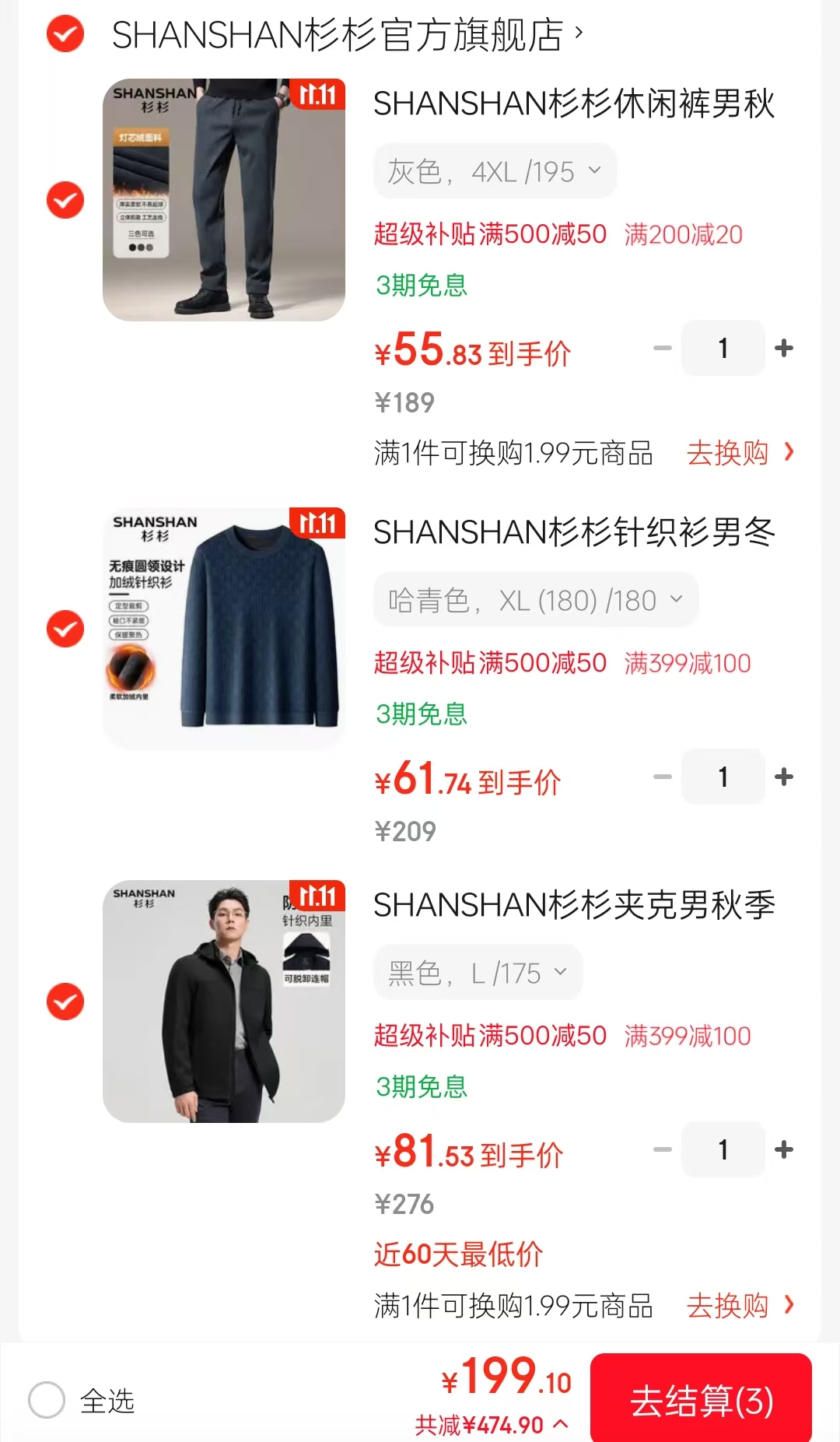840x1442 pixels.
Task: Change the 黑色, L /175 option
Action: click(x=478, y=973)
